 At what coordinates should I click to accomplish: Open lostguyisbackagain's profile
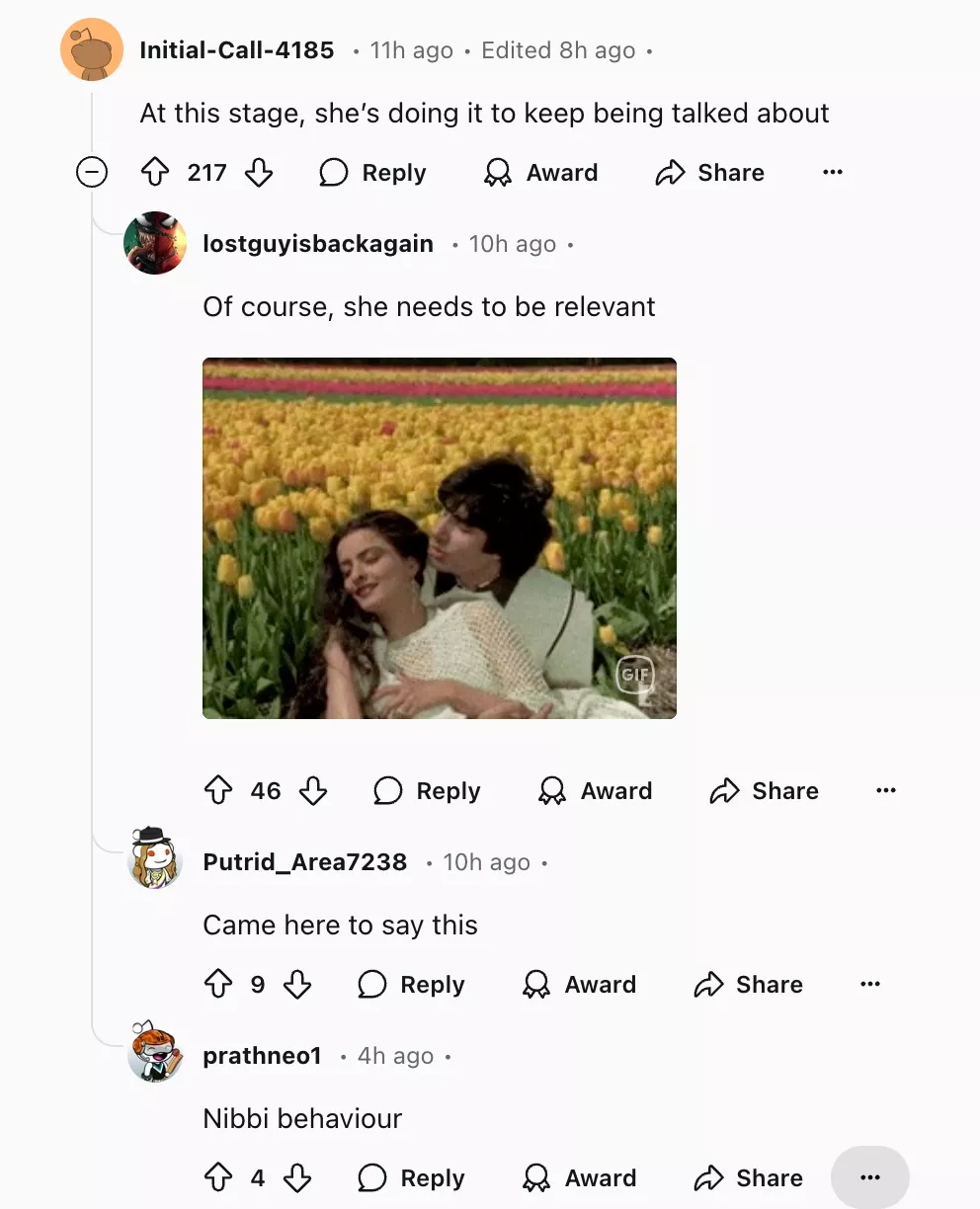(x=317, y=244)
